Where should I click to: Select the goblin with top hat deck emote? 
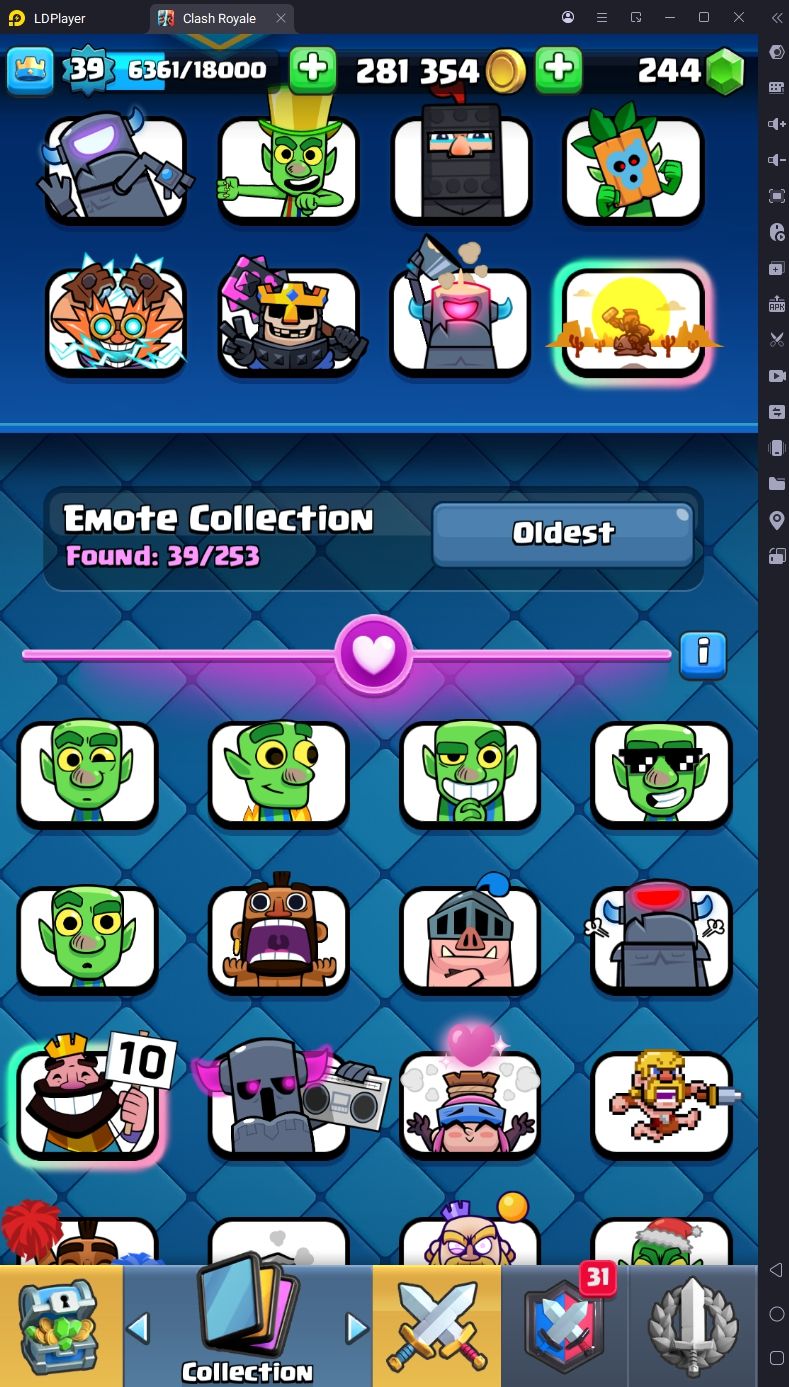288,168
